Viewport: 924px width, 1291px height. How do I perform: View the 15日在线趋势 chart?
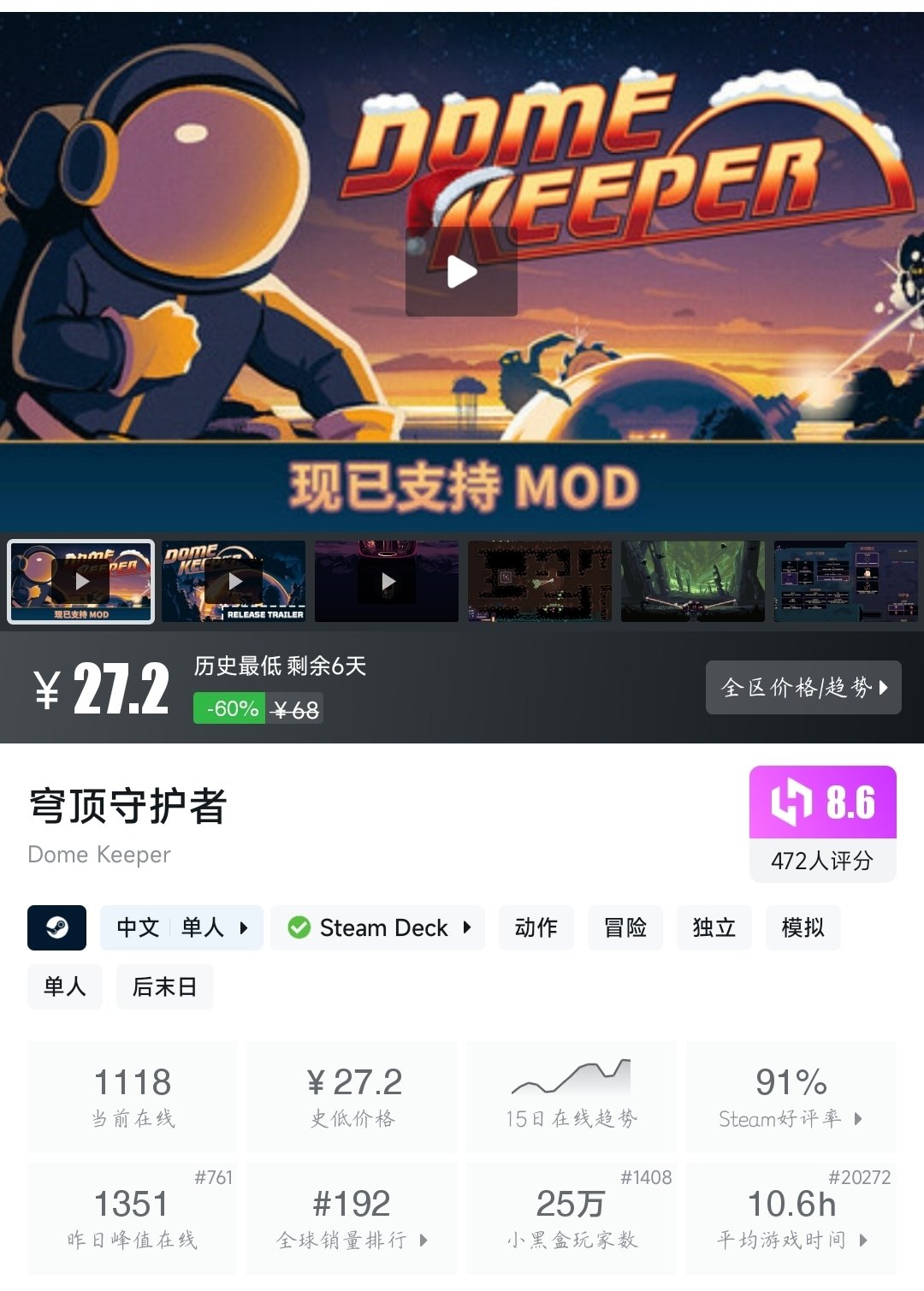[x=572, y=1097]
